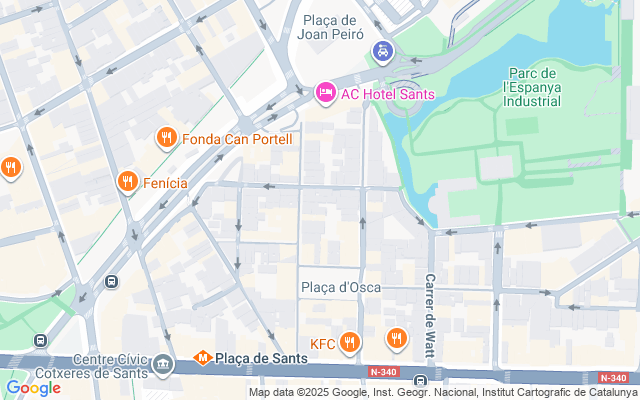Select the Plaça de Sants metro station
Image resolution: width=640 pixels, height=400 pixels.
pyautogui.click(x=202, y=358)
